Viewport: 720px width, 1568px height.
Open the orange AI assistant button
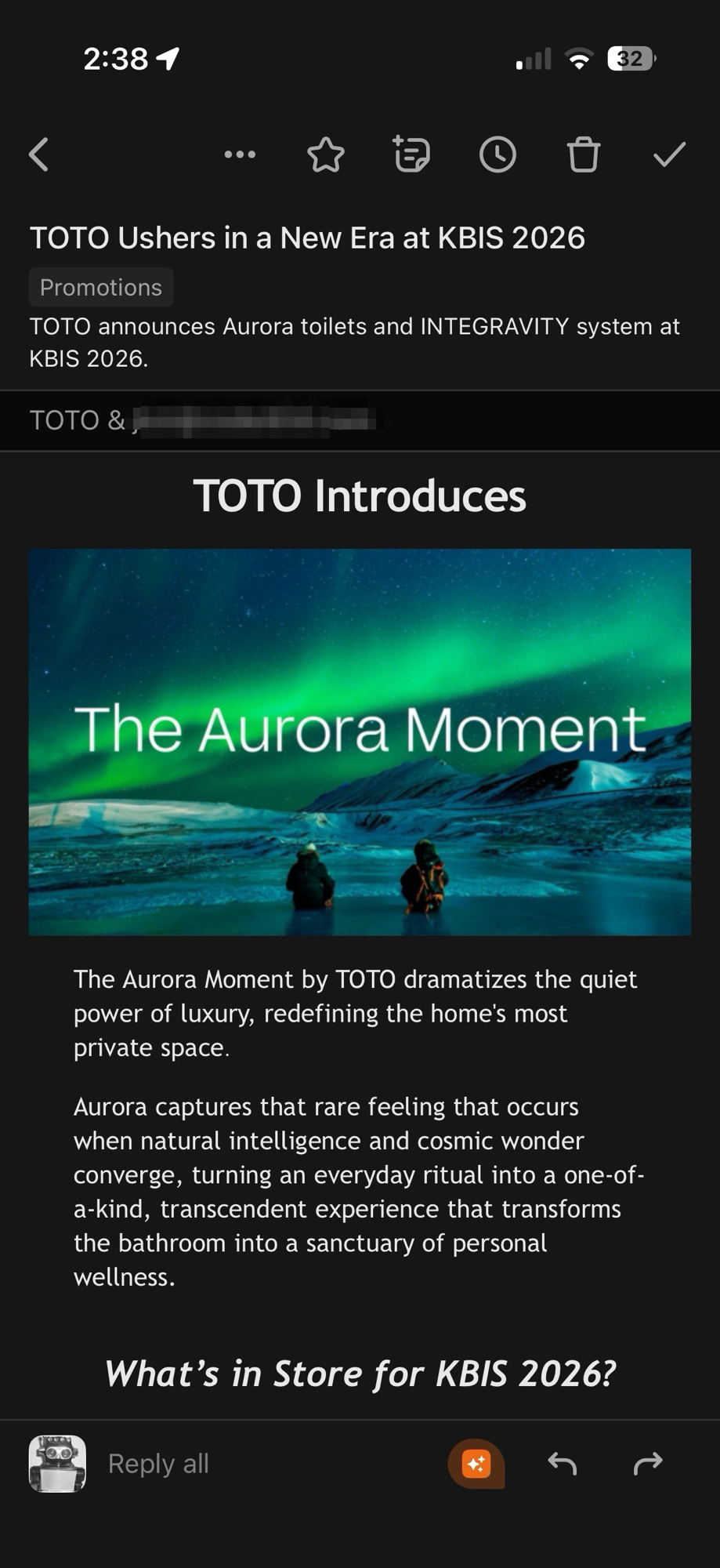coord(476,1464)
